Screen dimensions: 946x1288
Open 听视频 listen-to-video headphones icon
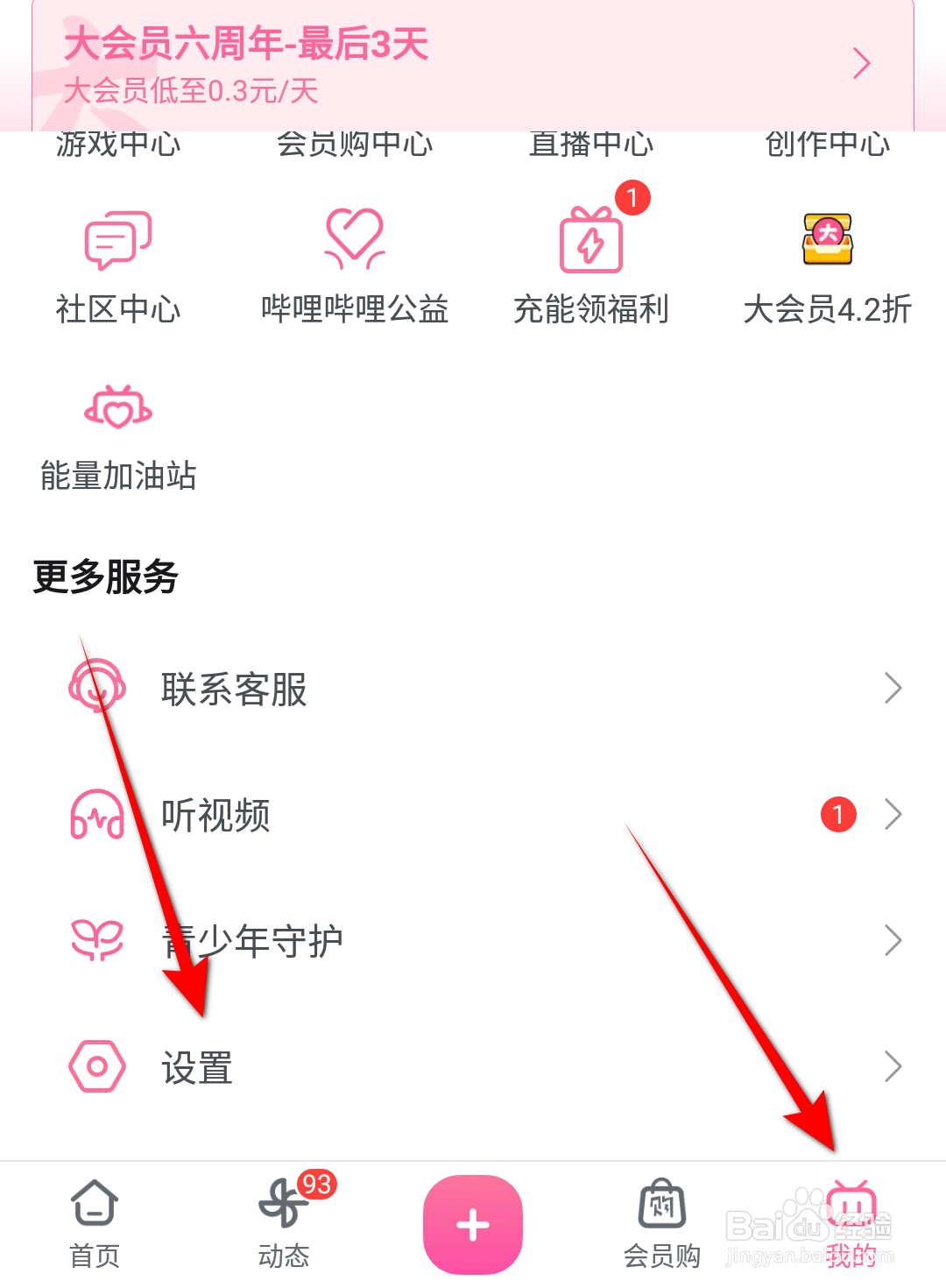click(97, 815)
